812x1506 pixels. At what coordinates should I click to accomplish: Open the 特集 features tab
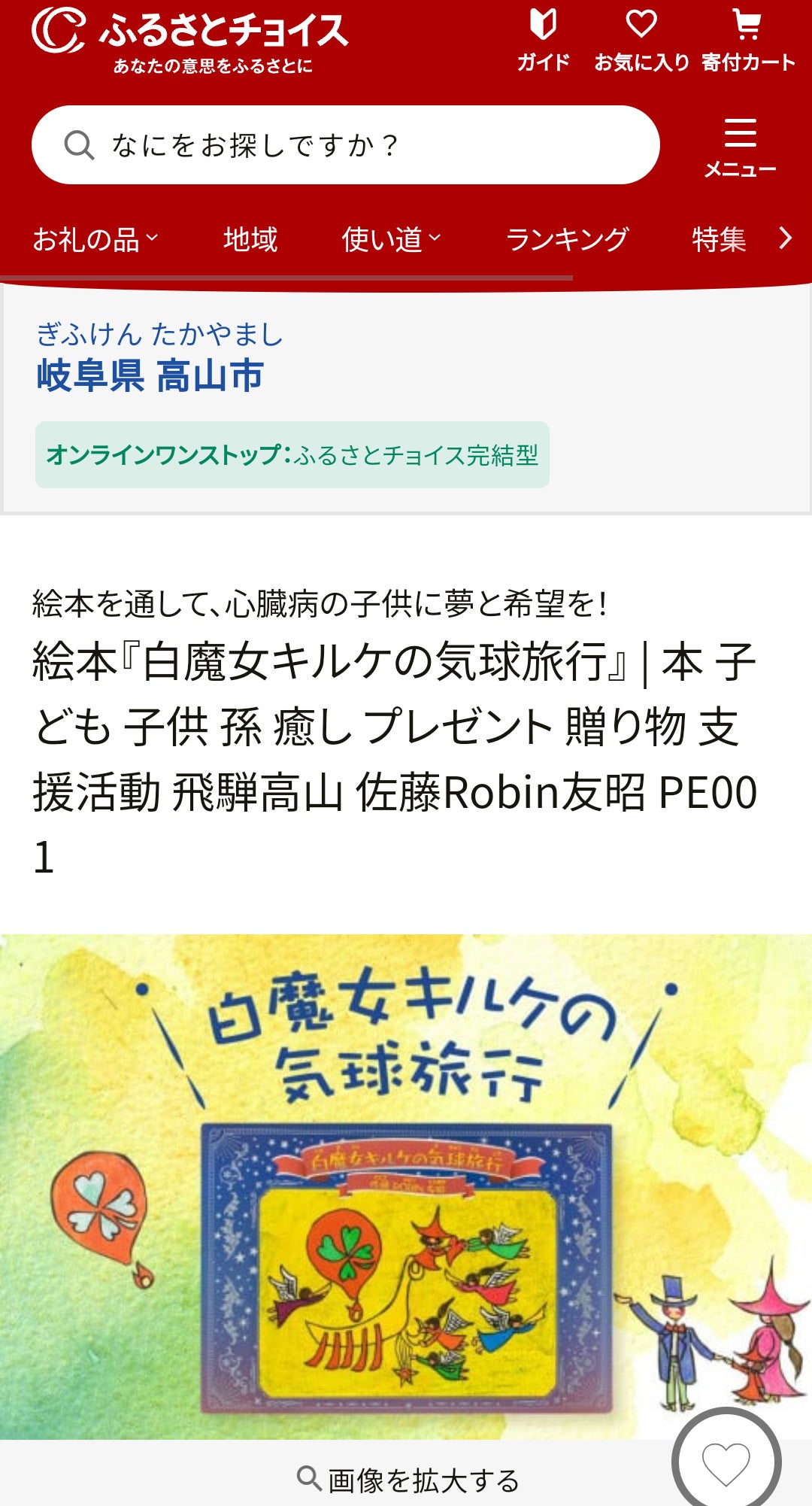719,240
